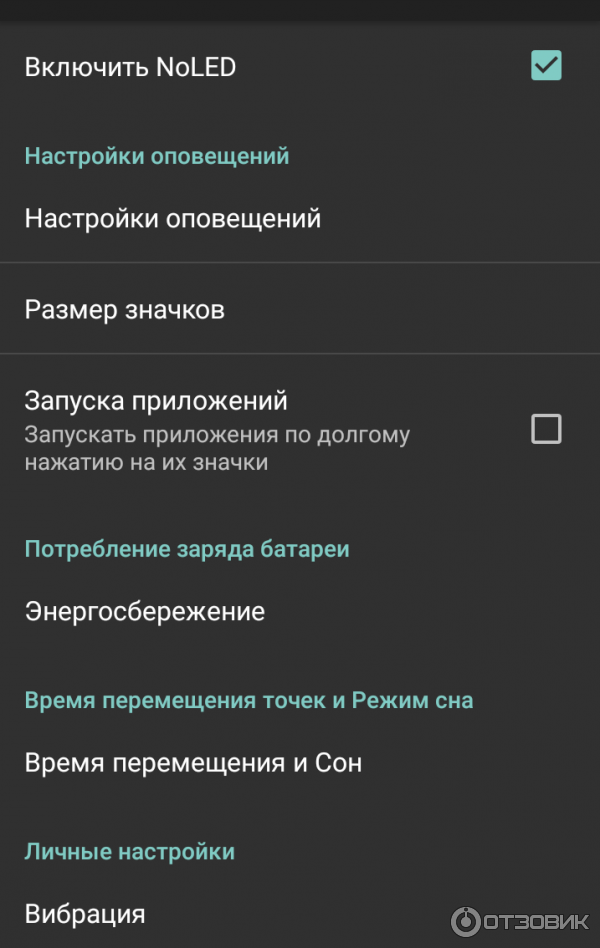Open Настройки оповещений row
This screenshot has height=948, width=600.
tap(173, 218)
